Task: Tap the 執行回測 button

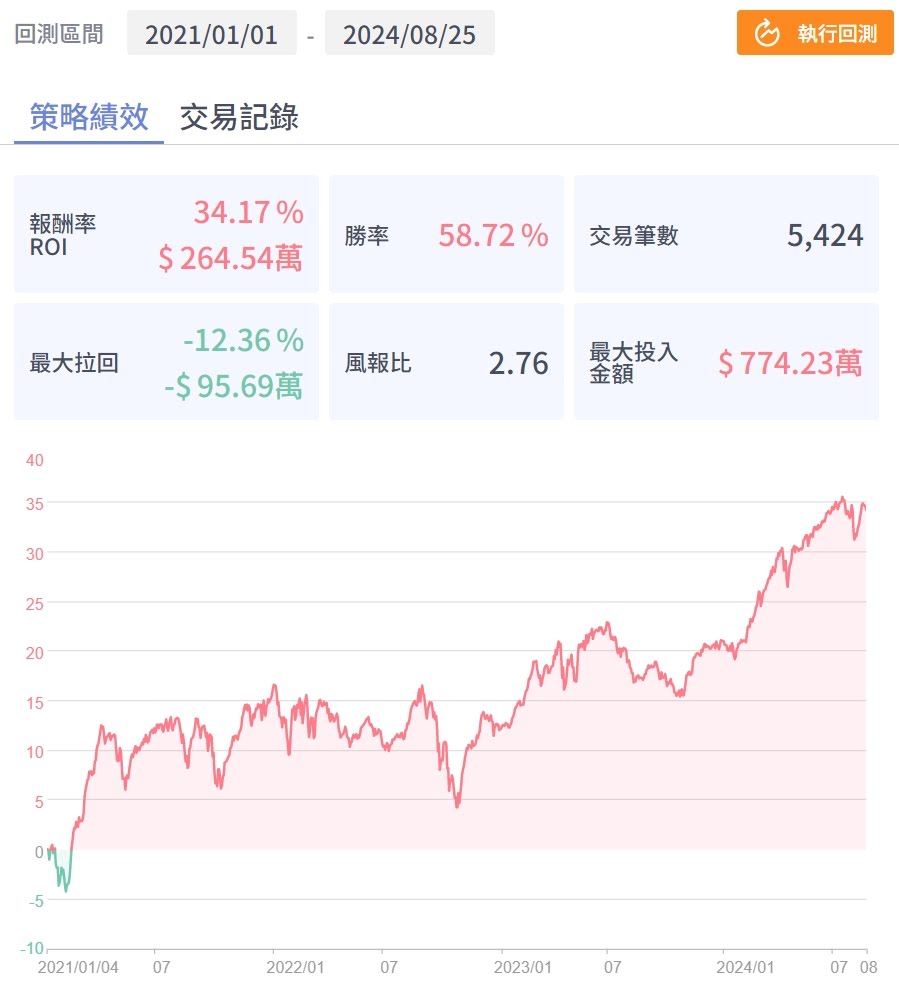Action: point(815,33)
